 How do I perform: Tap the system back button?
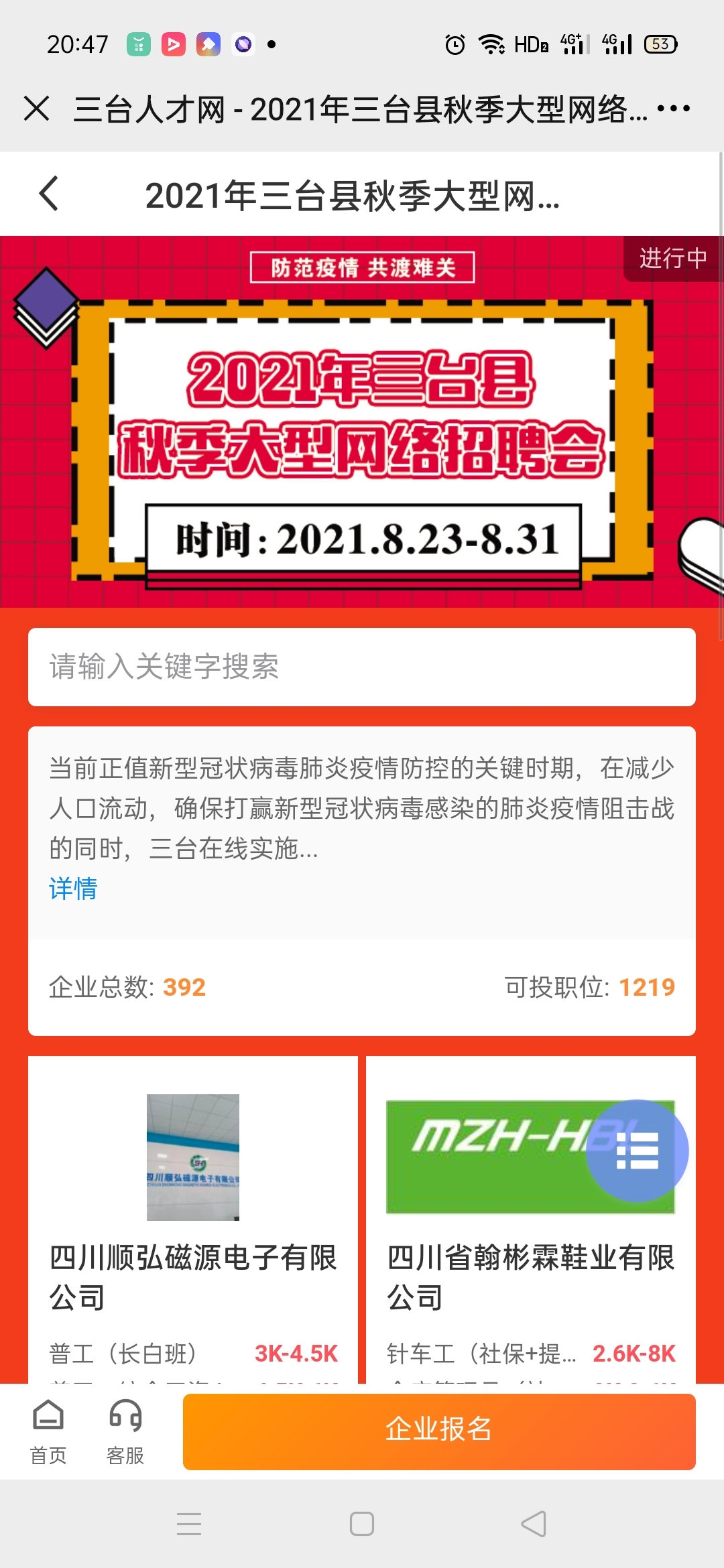[x=534, y=1524]
